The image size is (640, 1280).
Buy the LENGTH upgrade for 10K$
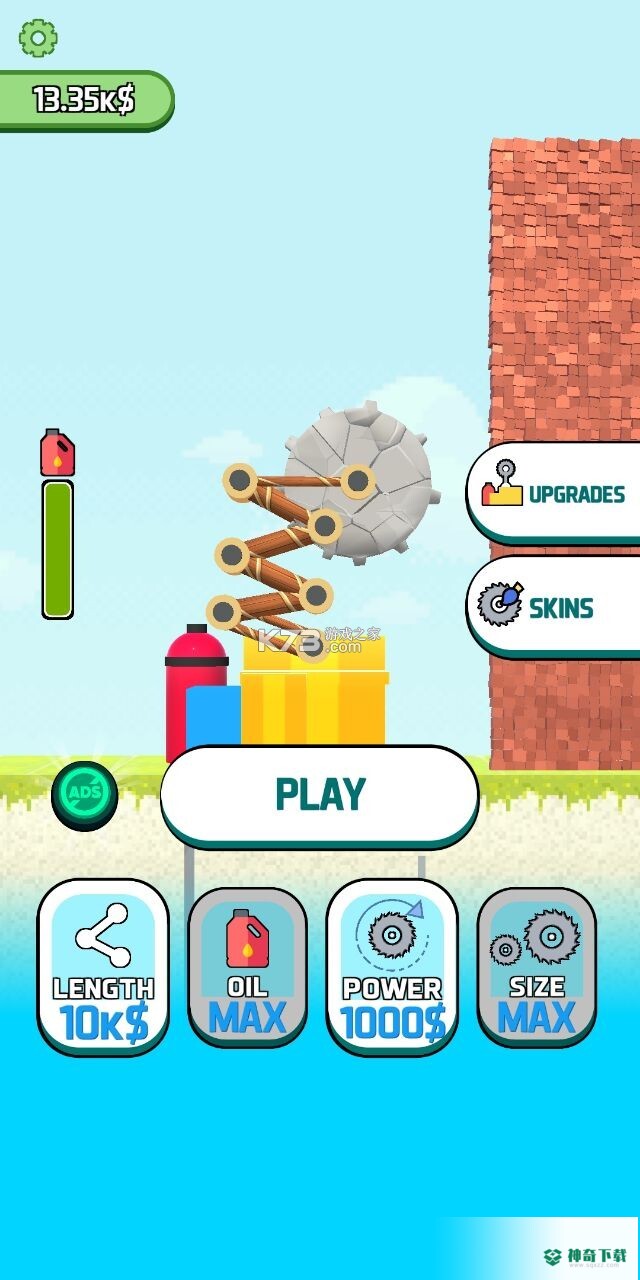coord(103,967)
